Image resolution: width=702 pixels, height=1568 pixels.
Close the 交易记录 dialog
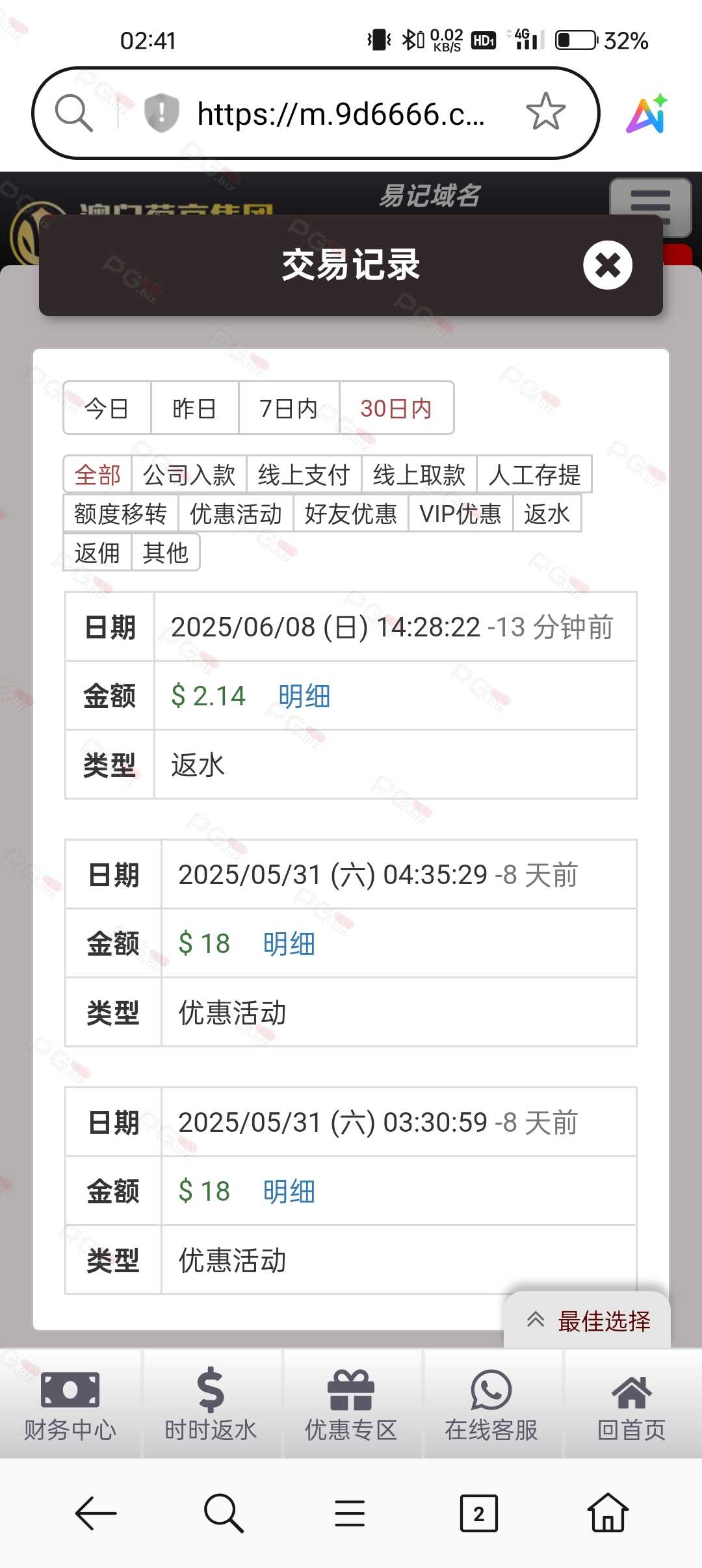[x=607, y=265]
